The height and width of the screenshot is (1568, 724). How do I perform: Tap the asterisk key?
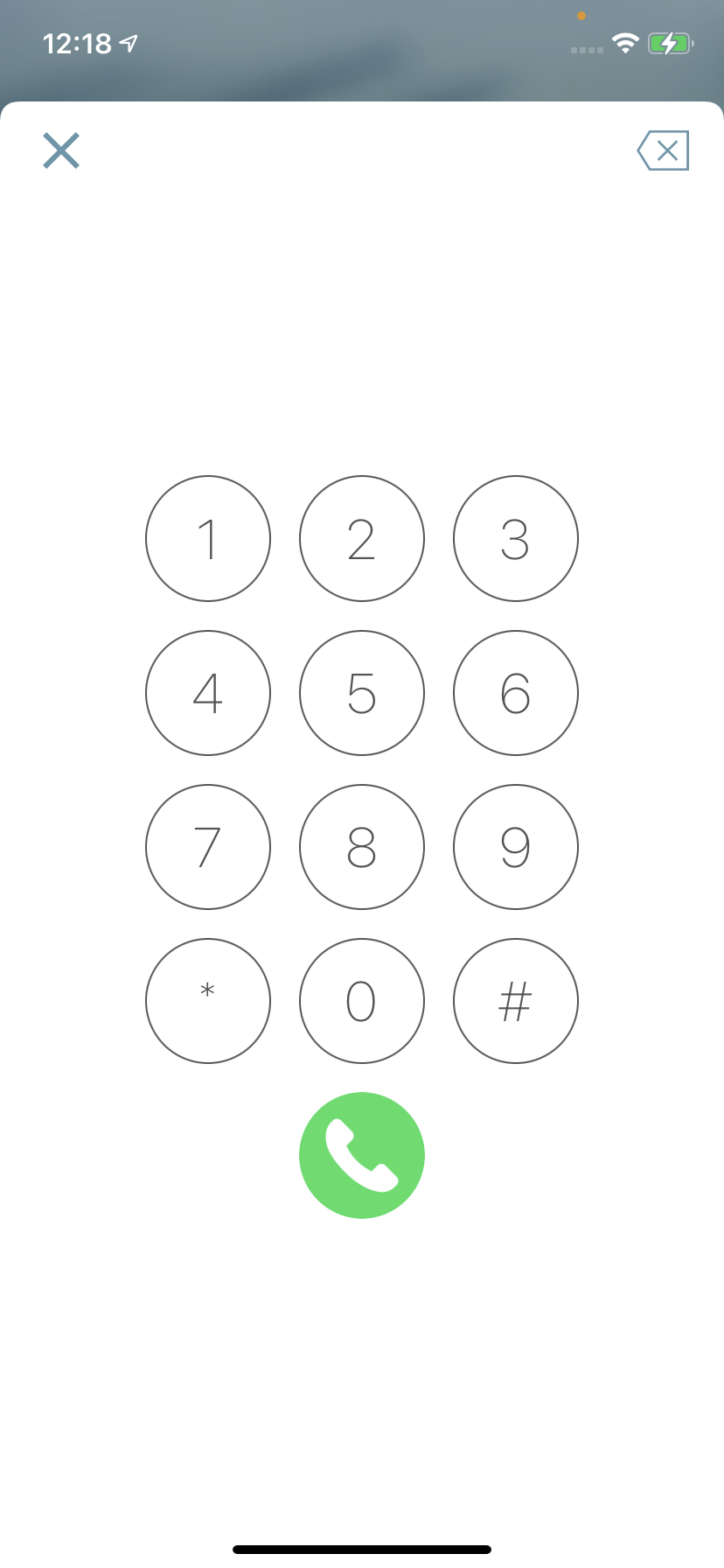pos(208,1001)
